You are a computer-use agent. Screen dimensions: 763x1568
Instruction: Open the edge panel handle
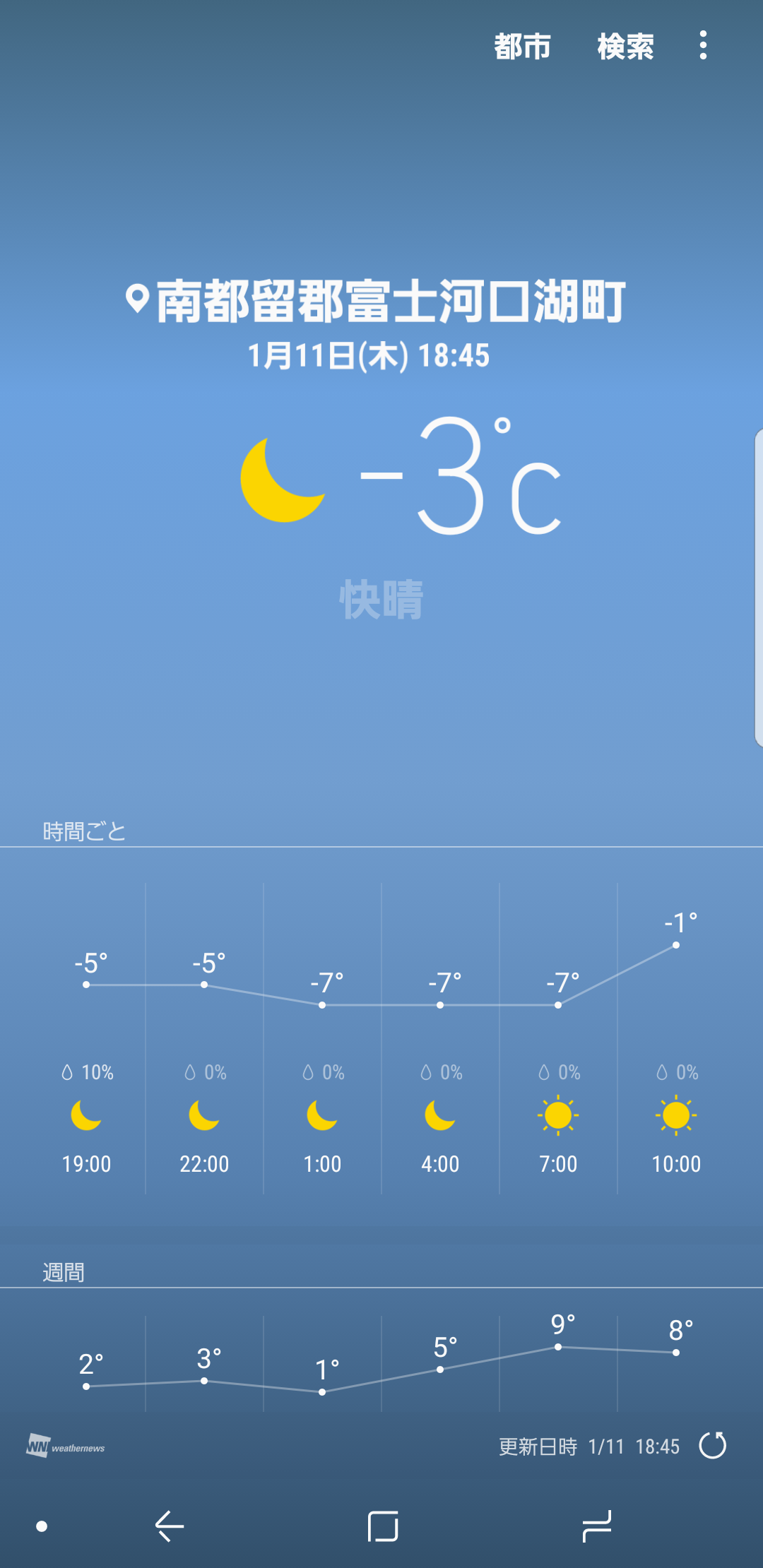[758, 587]
